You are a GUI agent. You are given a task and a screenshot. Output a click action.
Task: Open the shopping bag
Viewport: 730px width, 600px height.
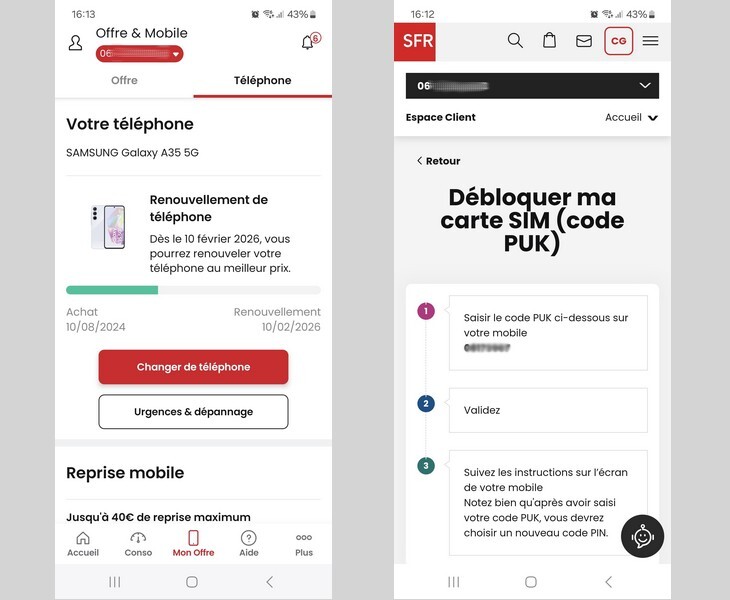click(549, 41)
